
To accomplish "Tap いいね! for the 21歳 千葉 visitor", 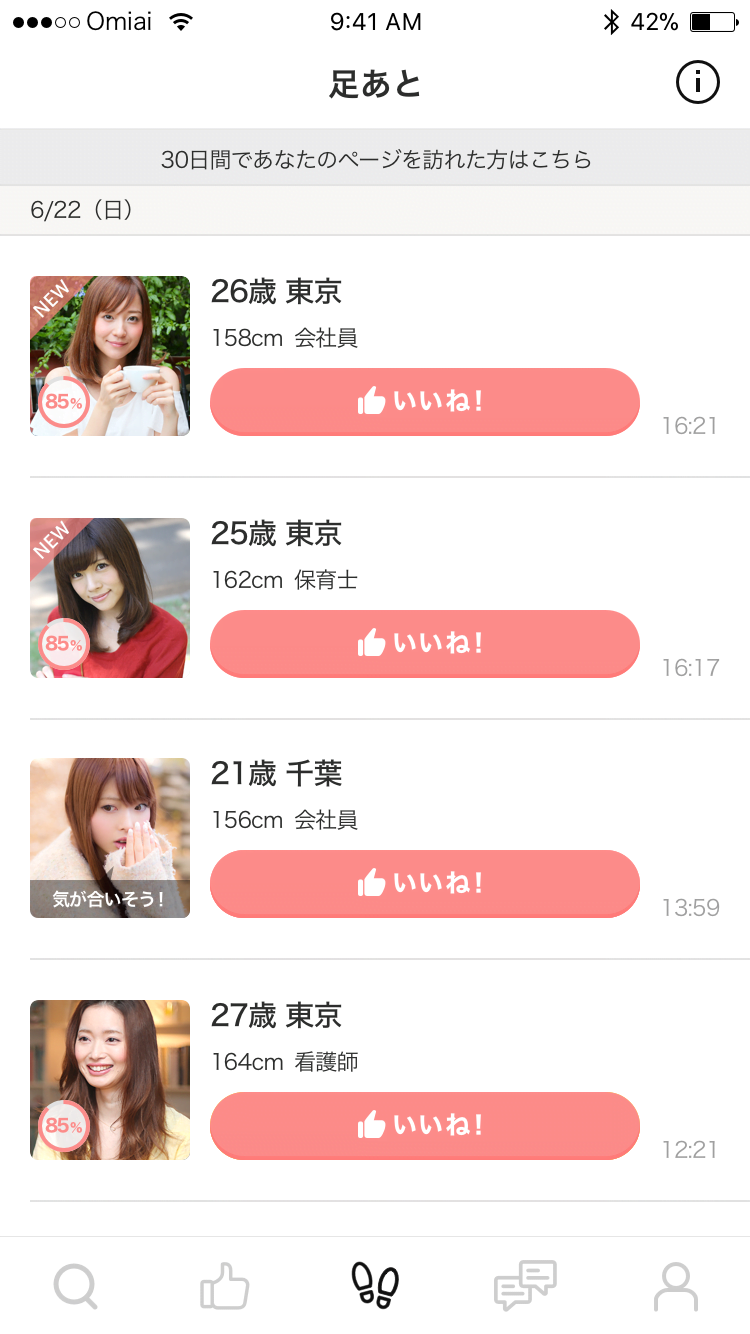I will (424, 884).
